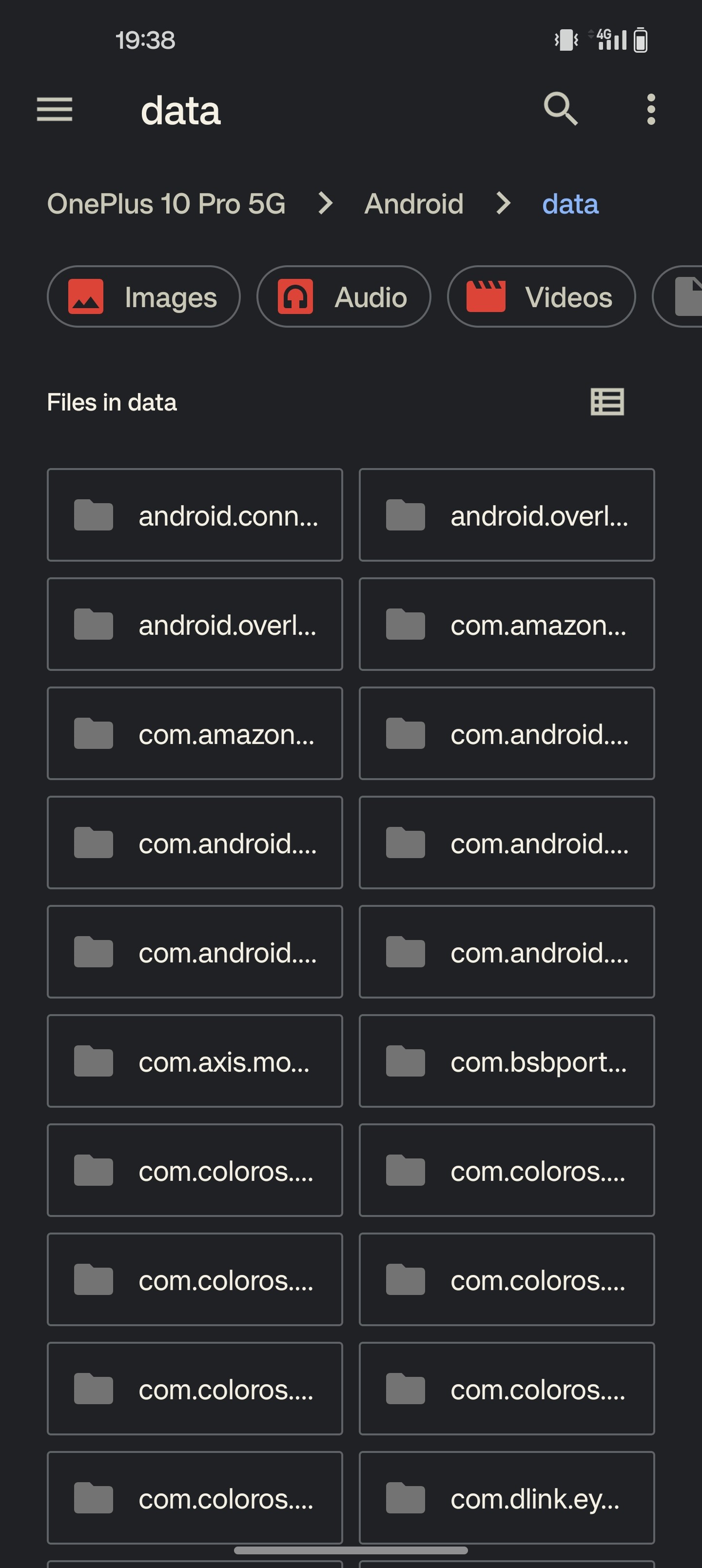Switch to list view layout

pos(607,402)
